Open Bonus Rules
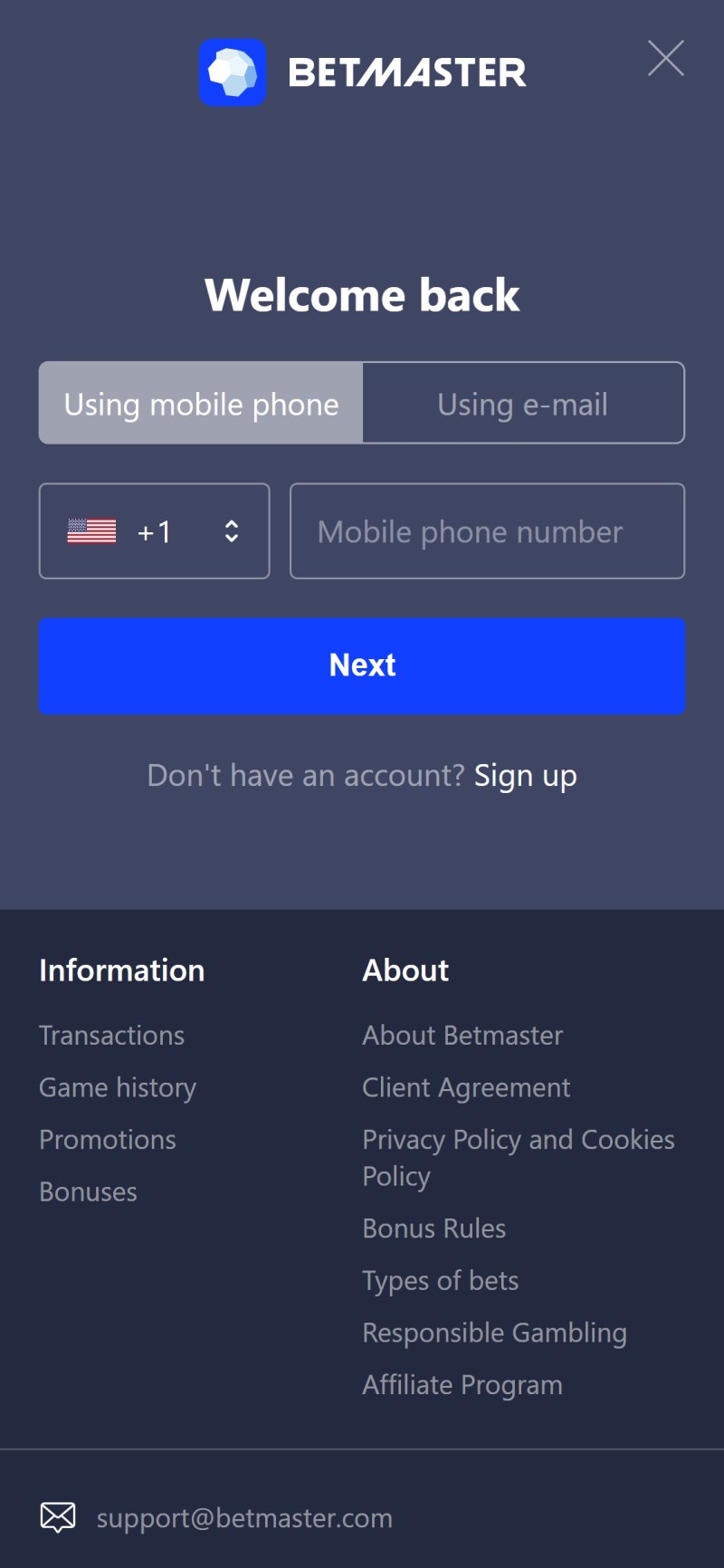This screenshot has height=1568, width=724. pyautogui.click(x=433, y=1229)
